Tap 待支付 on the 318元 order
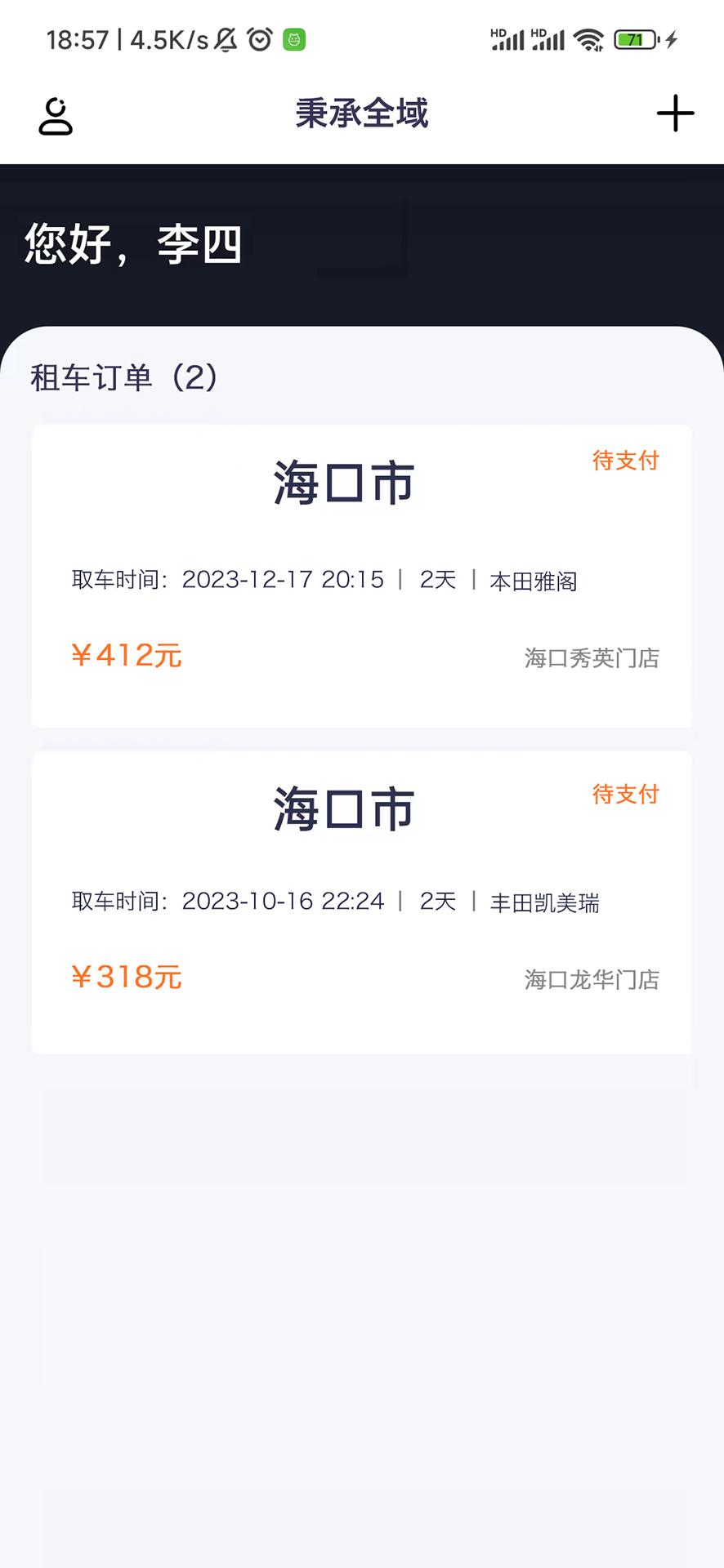 625,794
